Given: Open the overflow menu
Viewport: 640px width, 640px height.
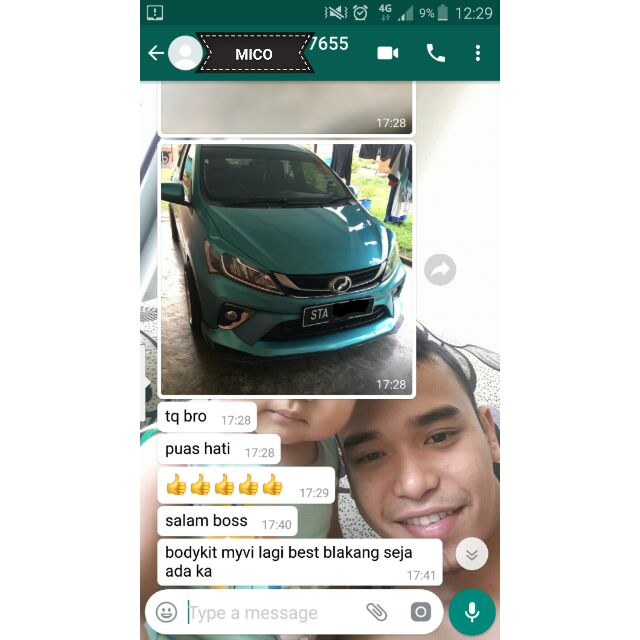Looking at the screenshot, I should pyautogui.click(x=478, y=53).
